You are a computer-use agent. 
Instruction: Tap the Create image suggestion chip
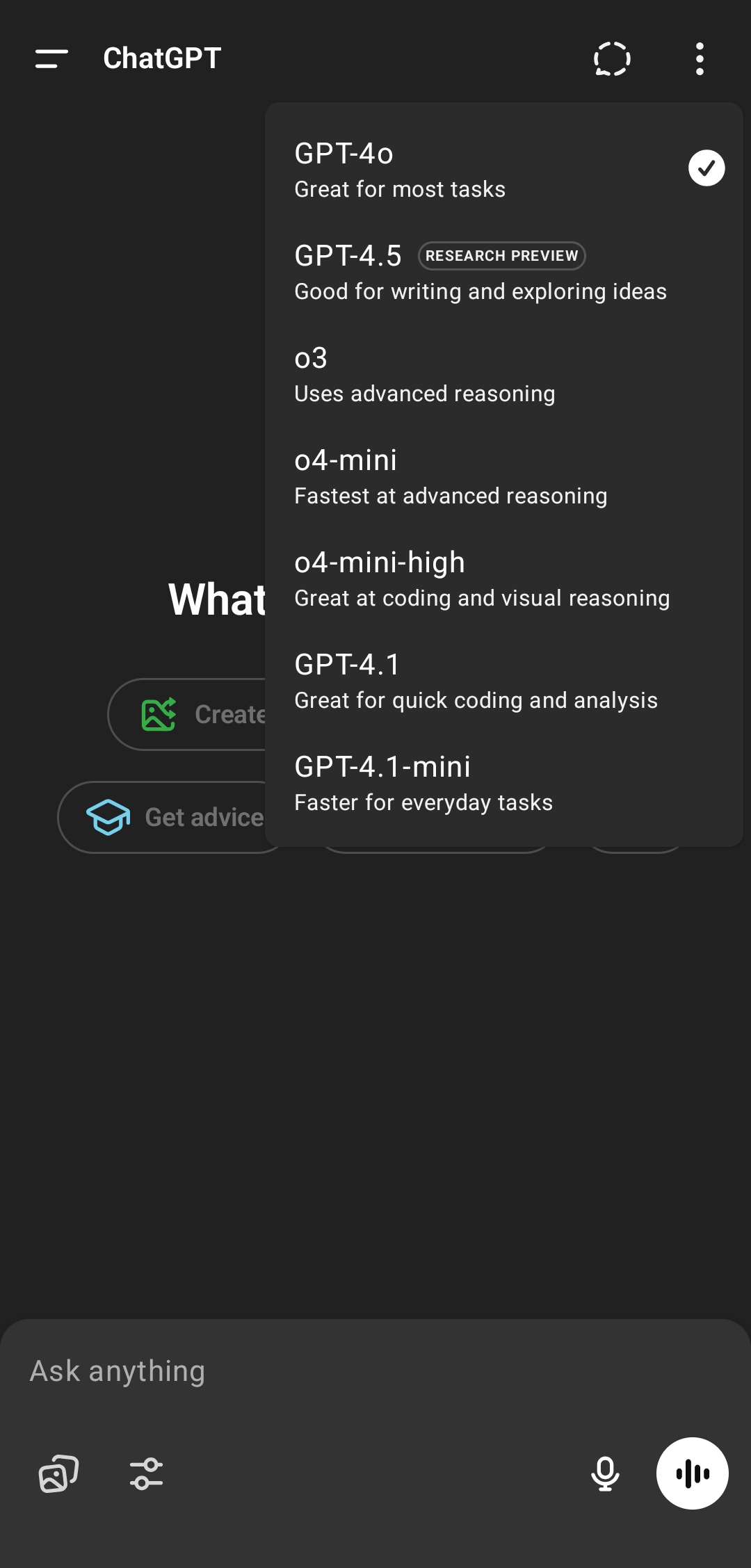[x=187, y=714]
